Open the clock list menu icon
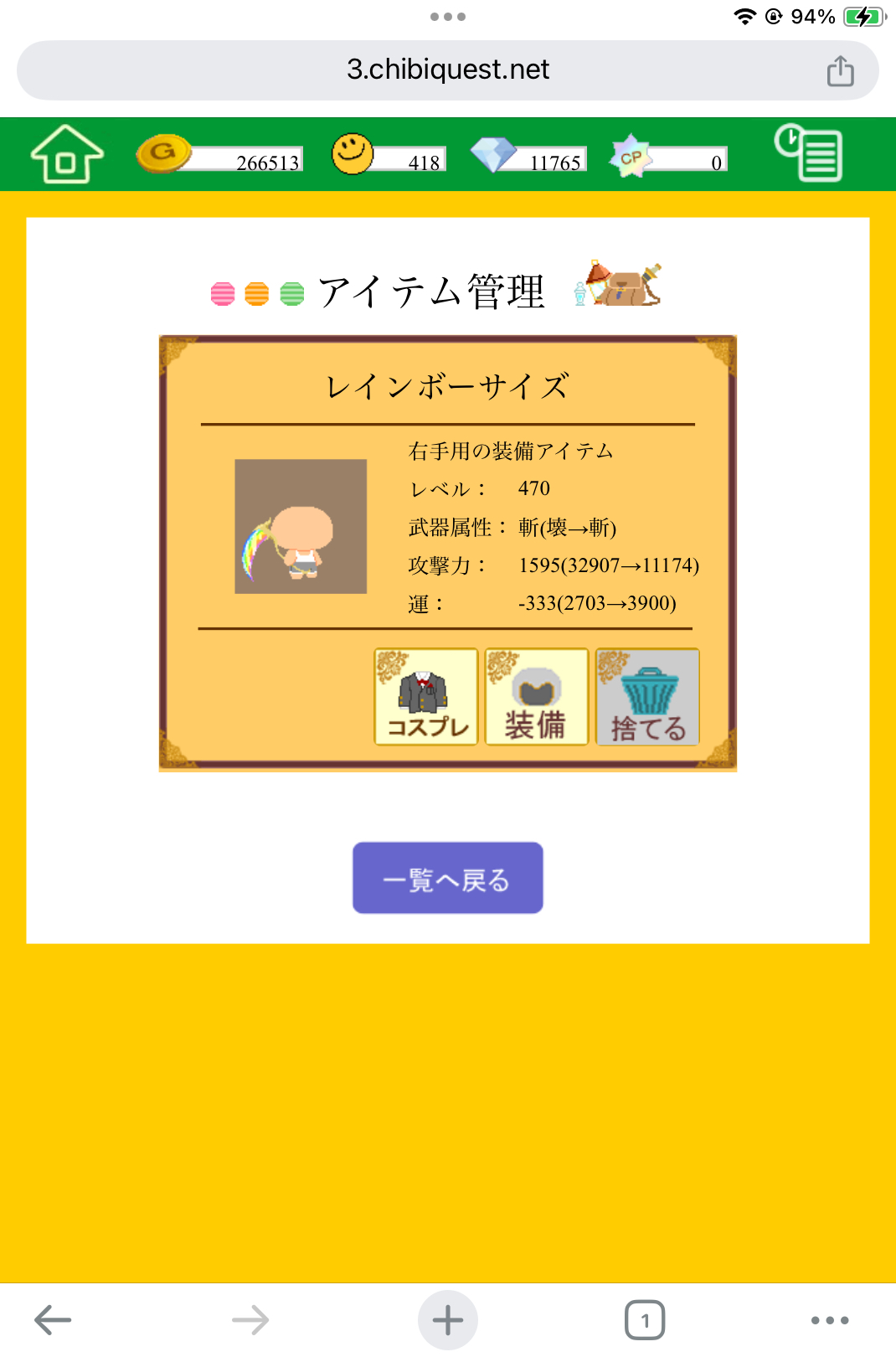This screenshot has height=1357, width=896. 809,152
